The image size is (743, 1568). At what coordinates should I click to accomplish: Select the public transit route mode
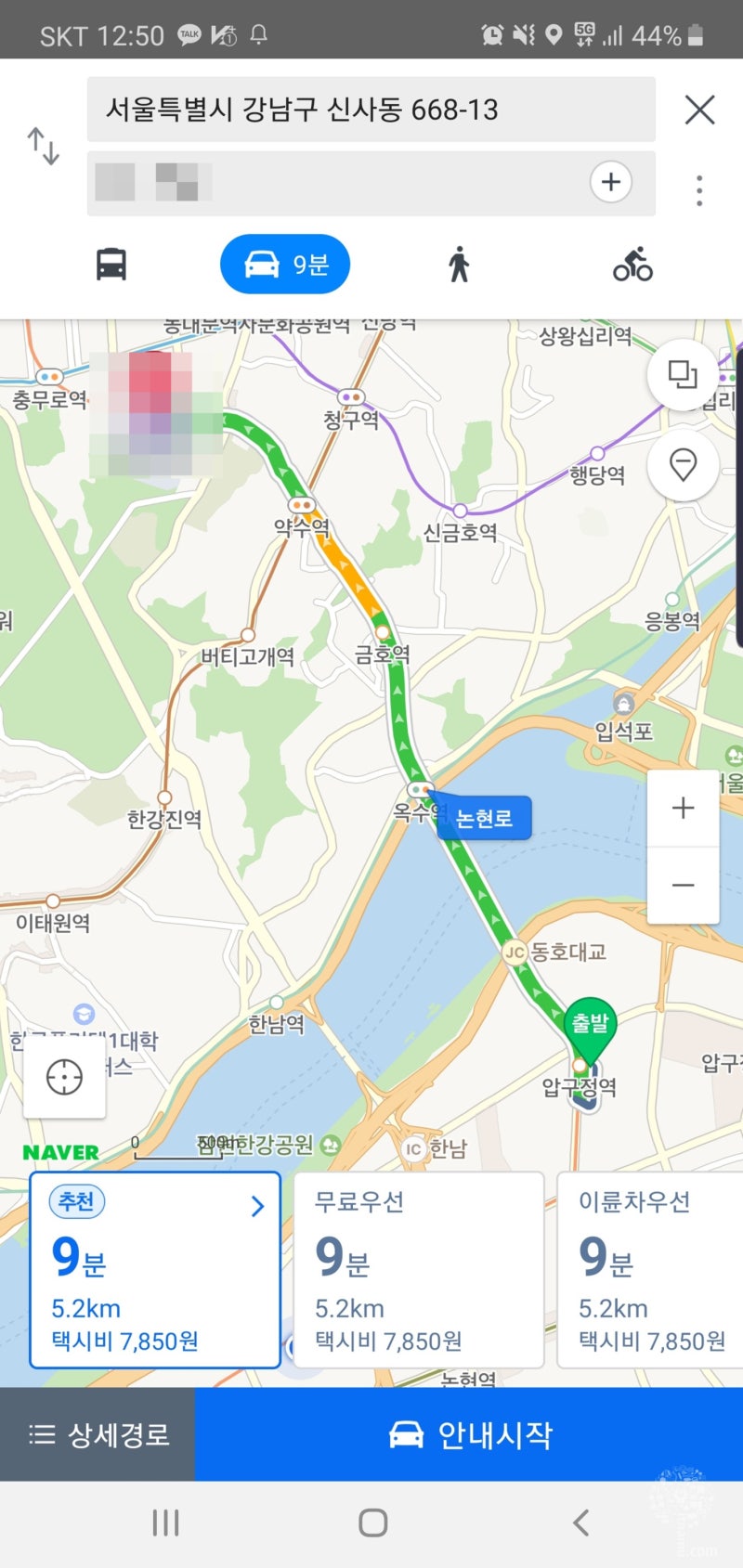pyautogui.click(x=111, y=264)
